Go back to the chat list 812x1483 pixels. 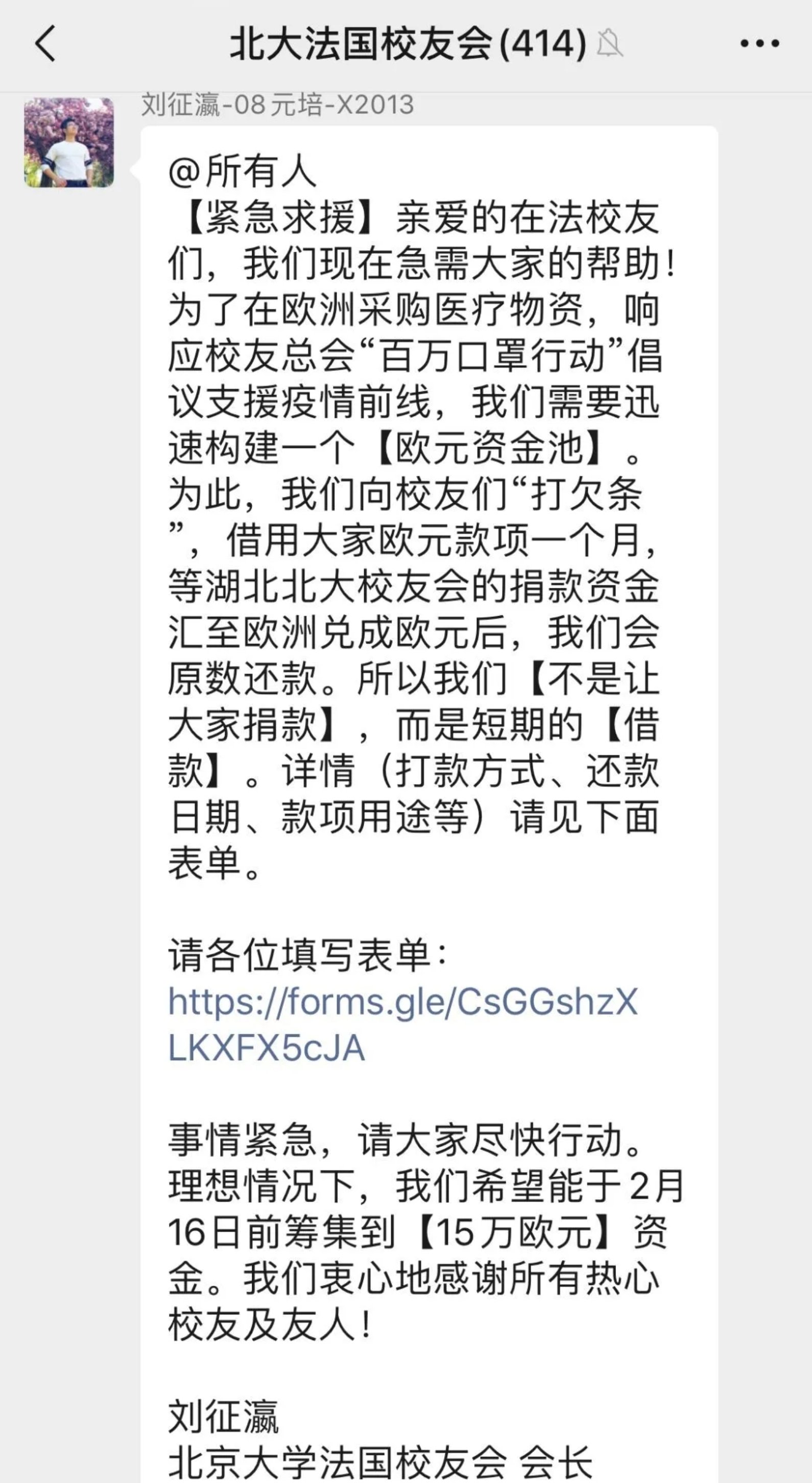click(x=45, y=43)
